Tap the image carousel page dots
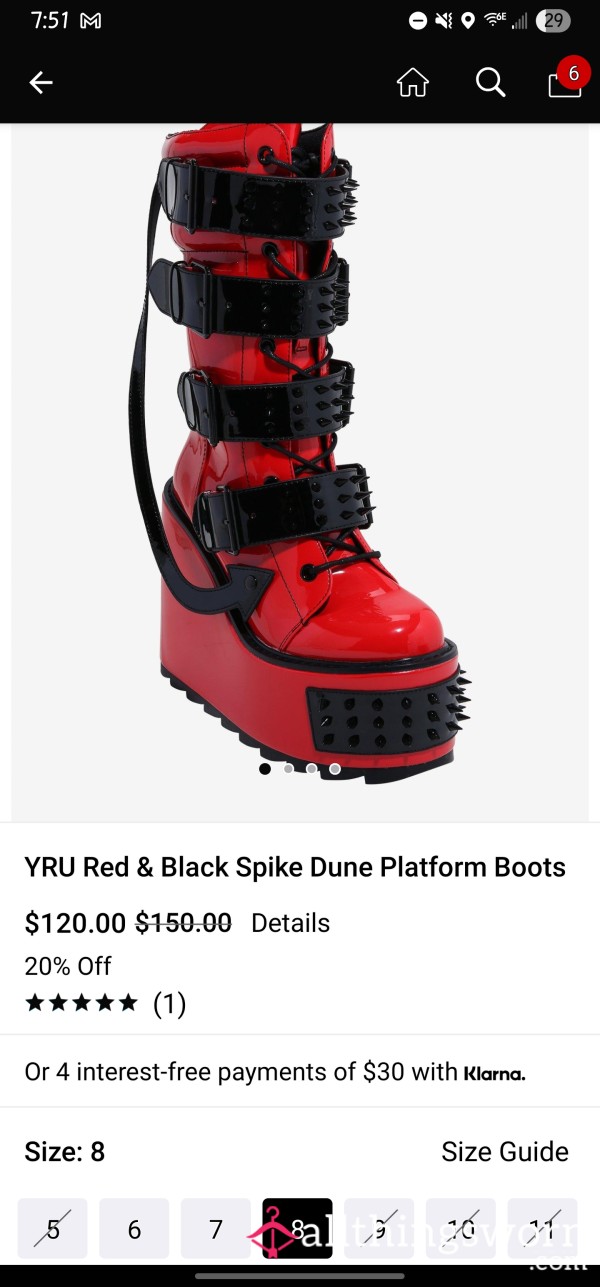The image size is (600, 1287). 300,769
